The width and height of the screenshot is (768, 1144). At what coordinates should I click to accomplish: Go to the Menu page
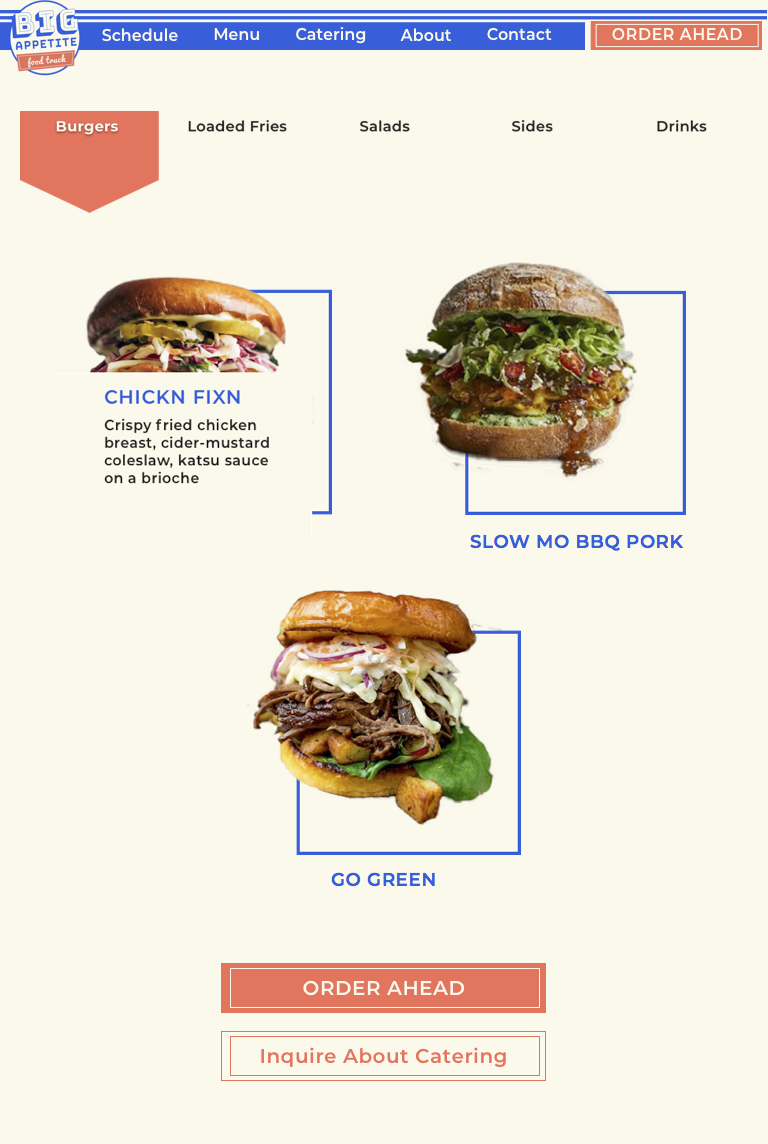[236, 35]
